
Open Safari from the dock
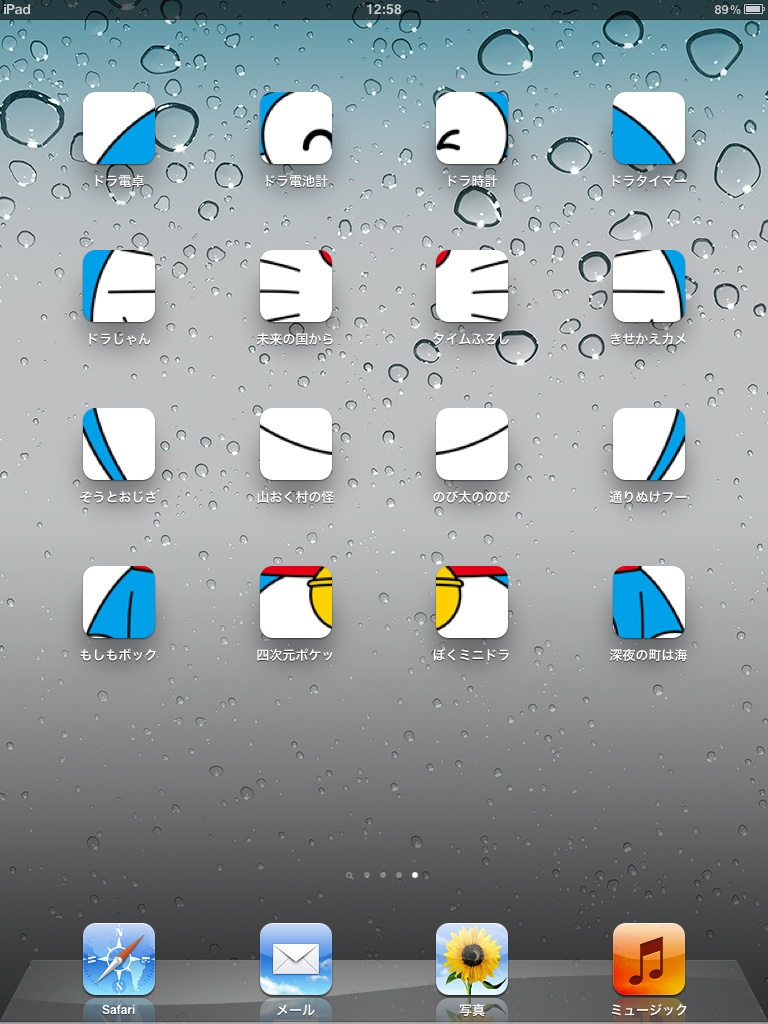click(119, 959)
